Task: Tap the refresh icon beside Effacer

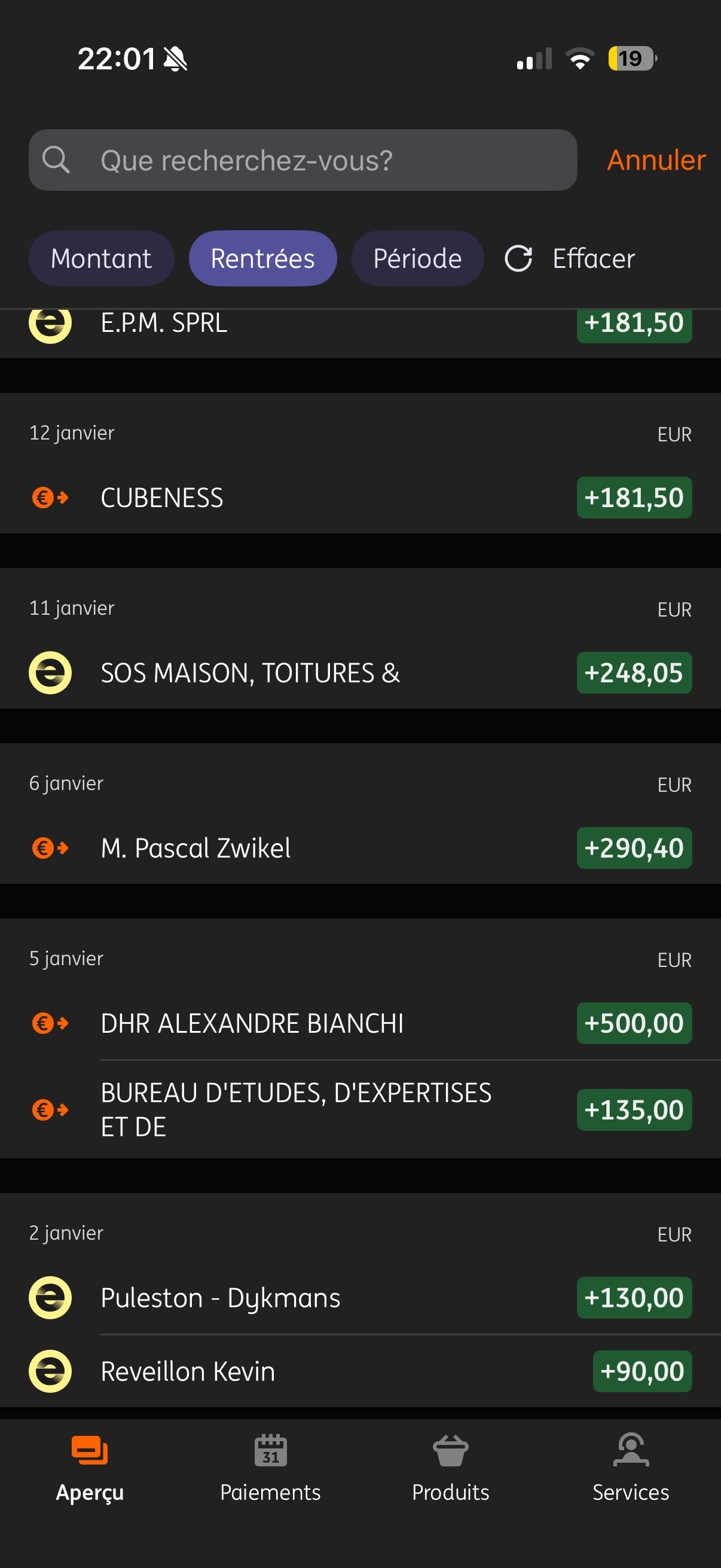Action: point(519,258)
